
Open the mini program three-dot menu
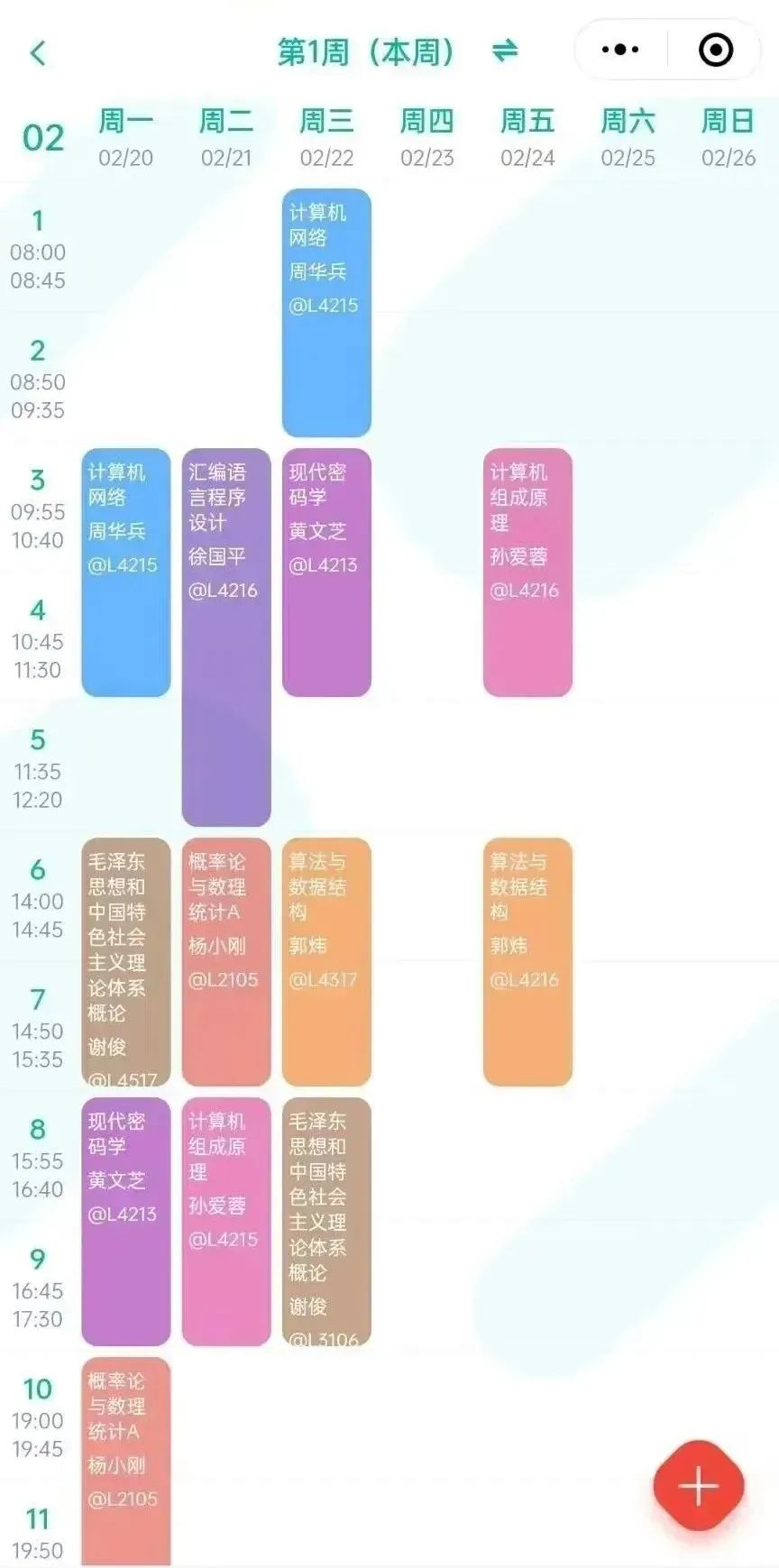point(620,50)
